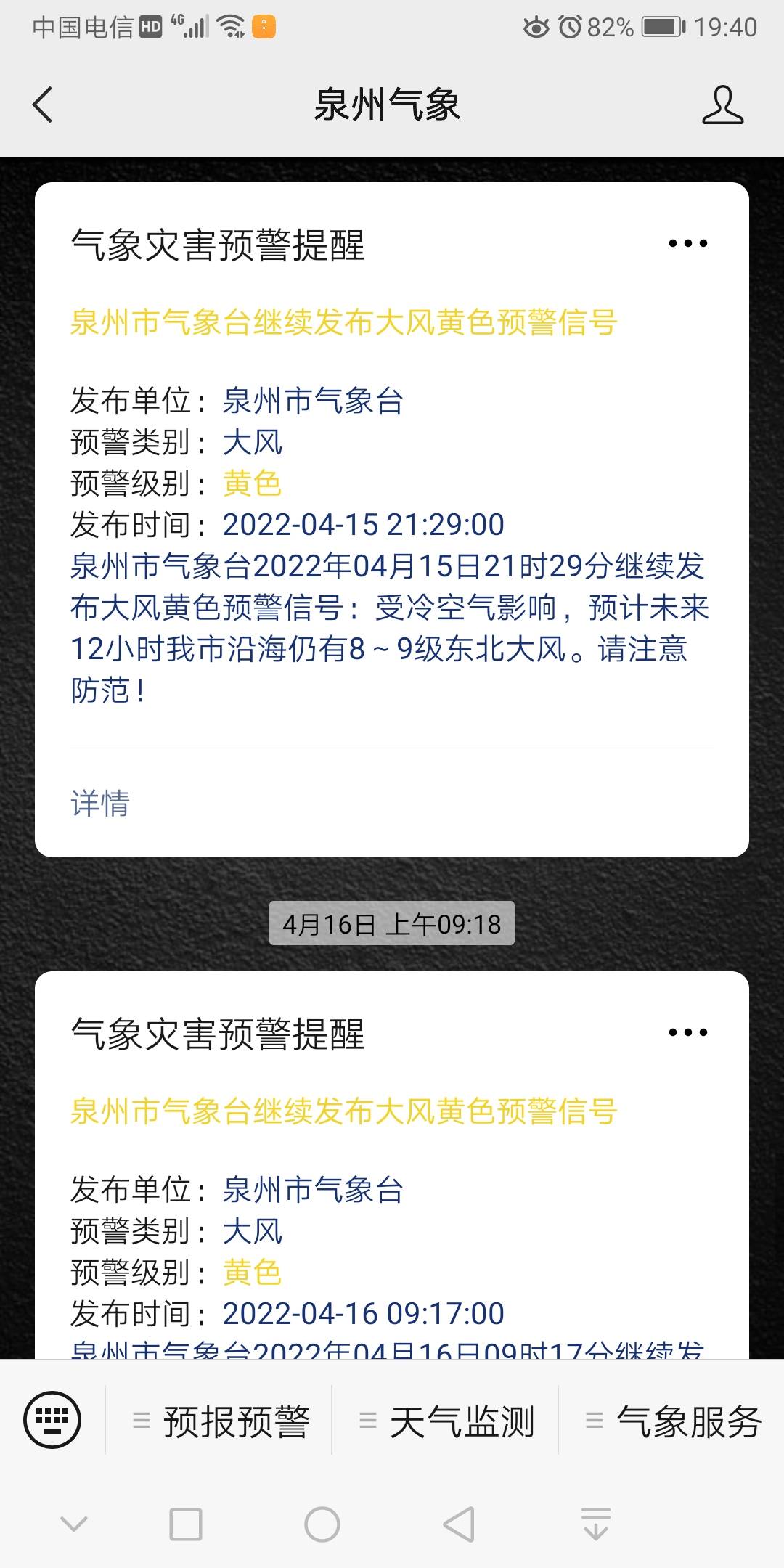784x1568 pixels.
Task: Open 详情 of the 04-15 wind warning
Action: pyautogui.click(x=100, y=803)
